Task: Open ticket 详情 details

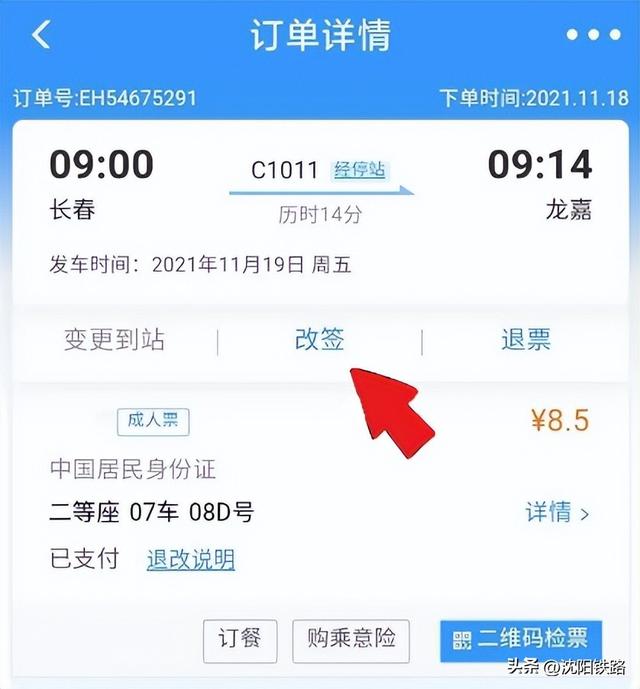Action: [x=557, y=513]
